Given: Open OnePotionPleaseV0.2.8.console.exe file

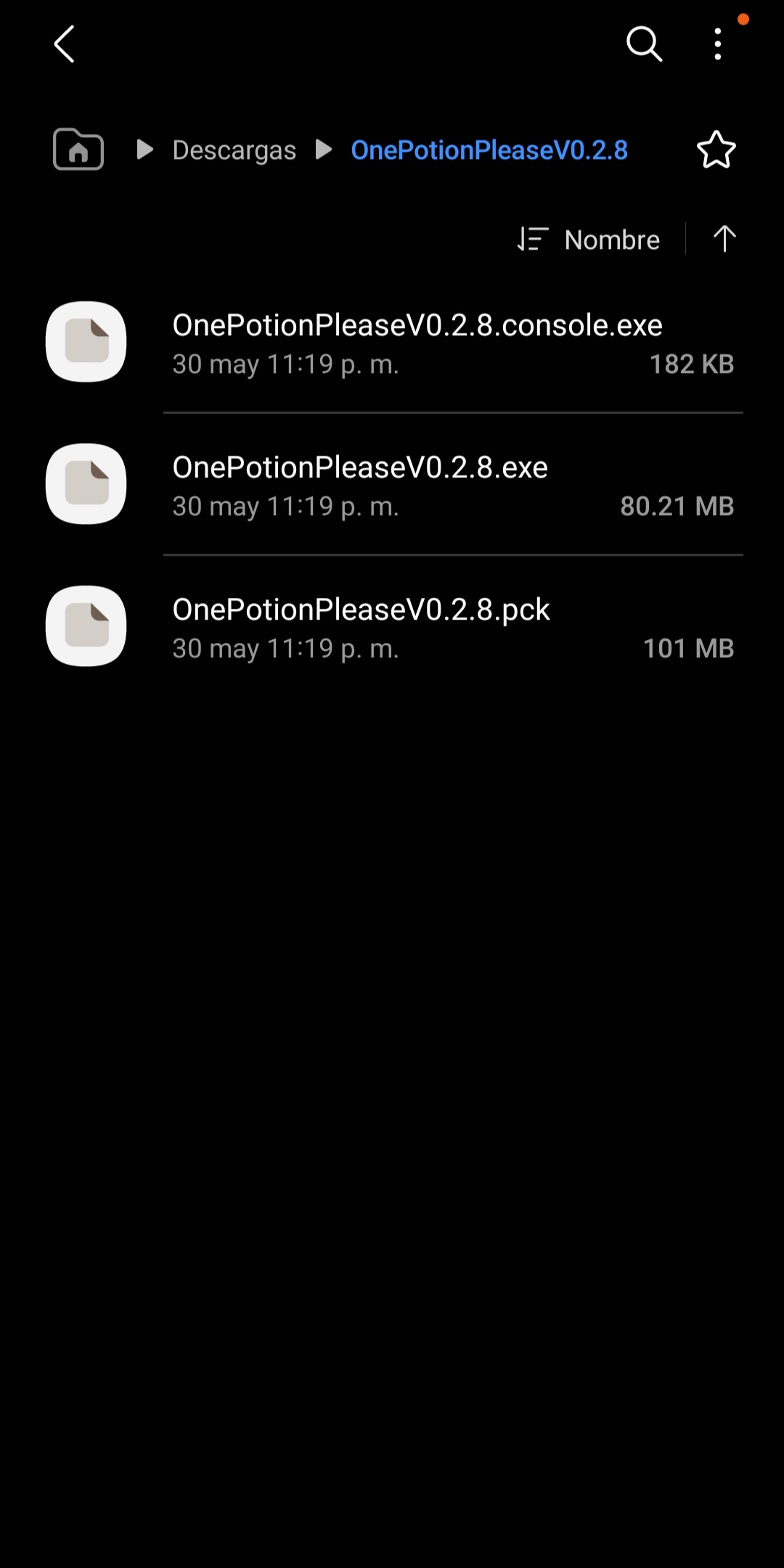Looking at the screenshot, I should coord(392,342).
